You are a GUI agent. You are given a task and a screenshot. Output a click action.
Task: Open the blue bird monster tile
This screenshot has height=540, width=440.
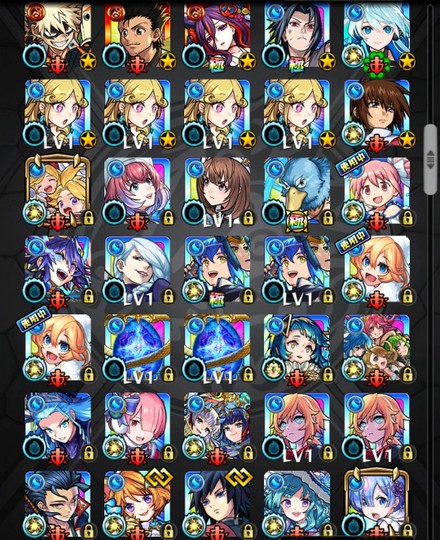click(x=297, y=191)
